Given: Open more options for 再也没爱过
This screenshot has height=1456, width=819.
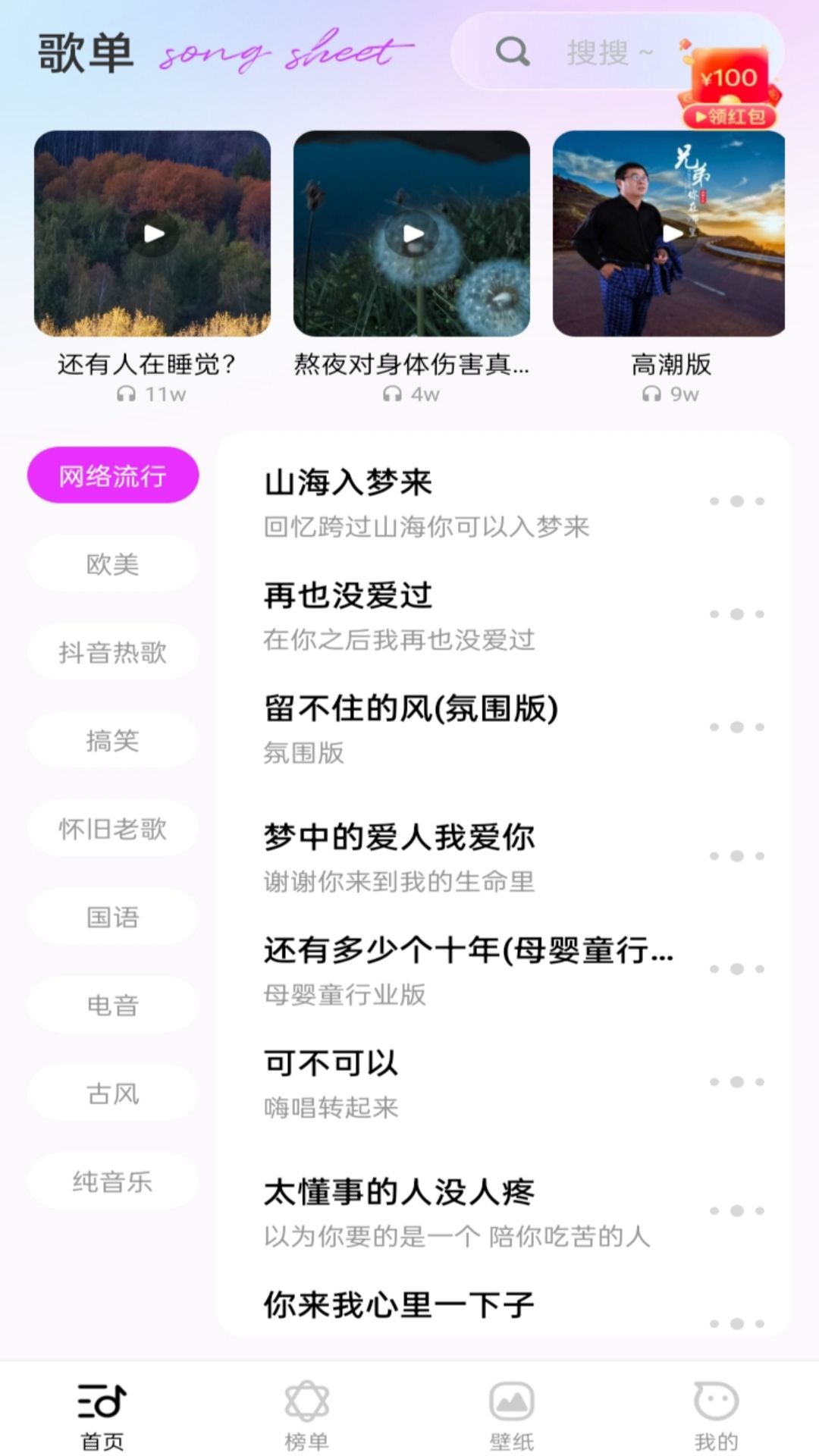Looking at the screenshot, I should coord(737,614).
